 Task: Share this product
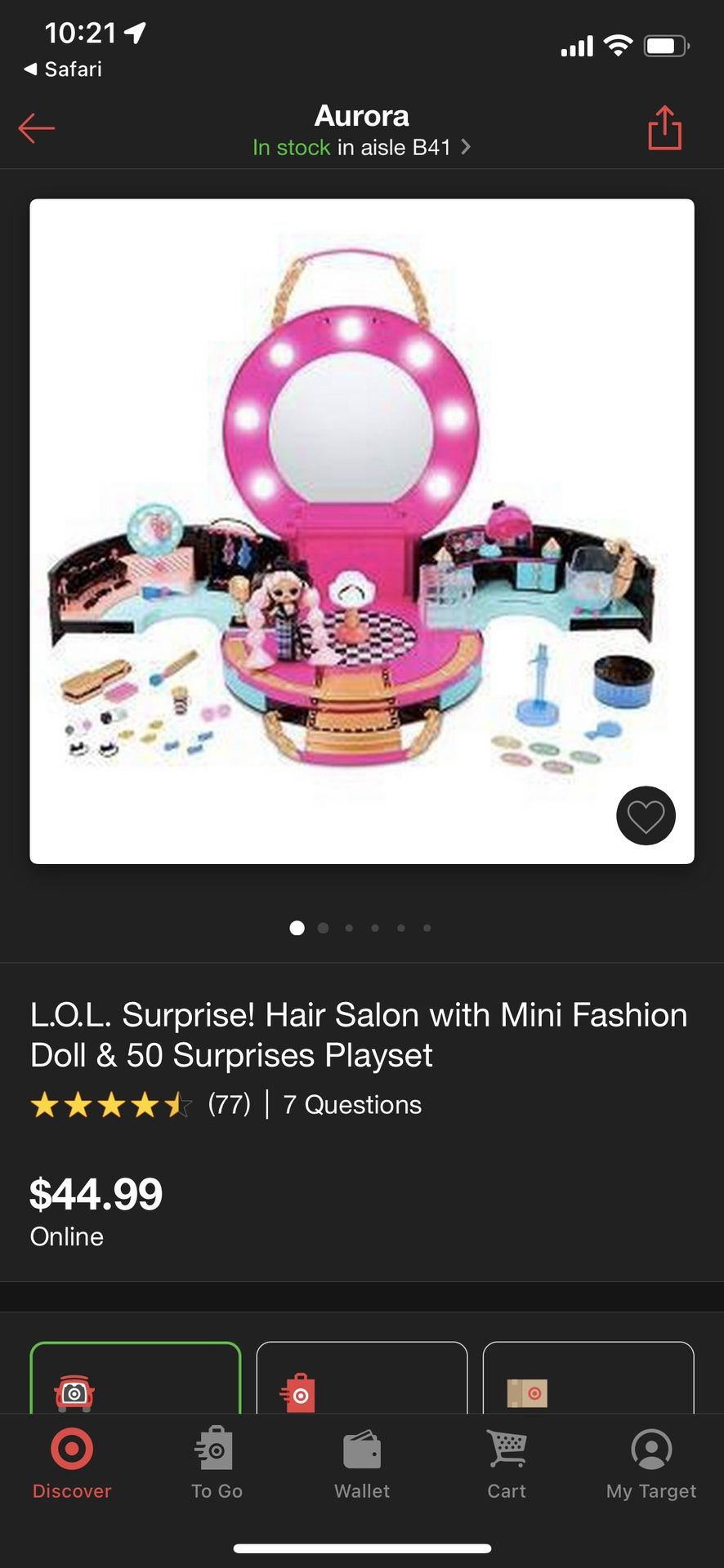pyautogui.click(x=664, y=128)
